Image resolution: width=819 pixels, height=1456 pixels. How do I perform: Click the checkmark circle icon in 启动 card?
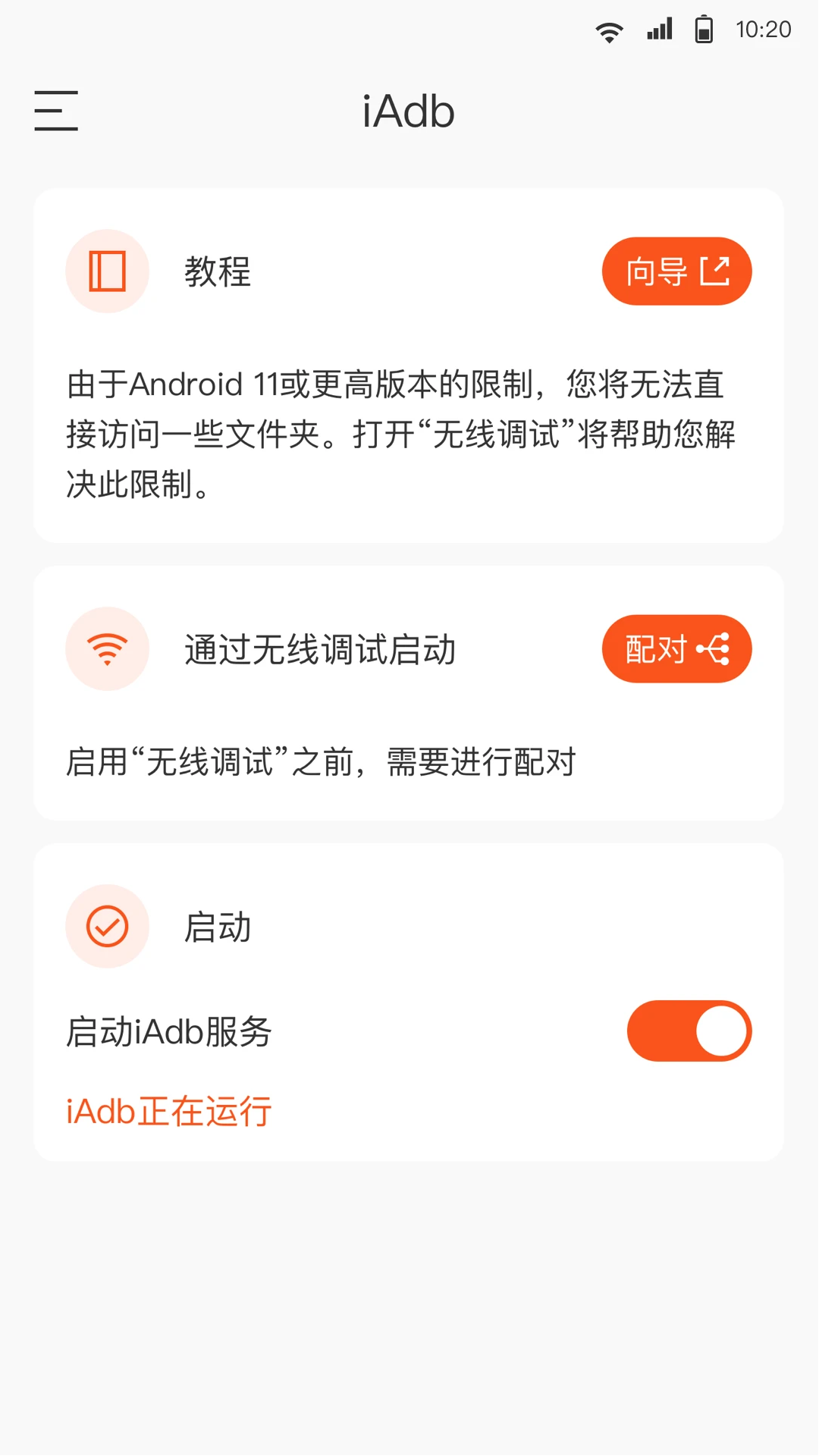click(107, 926)
